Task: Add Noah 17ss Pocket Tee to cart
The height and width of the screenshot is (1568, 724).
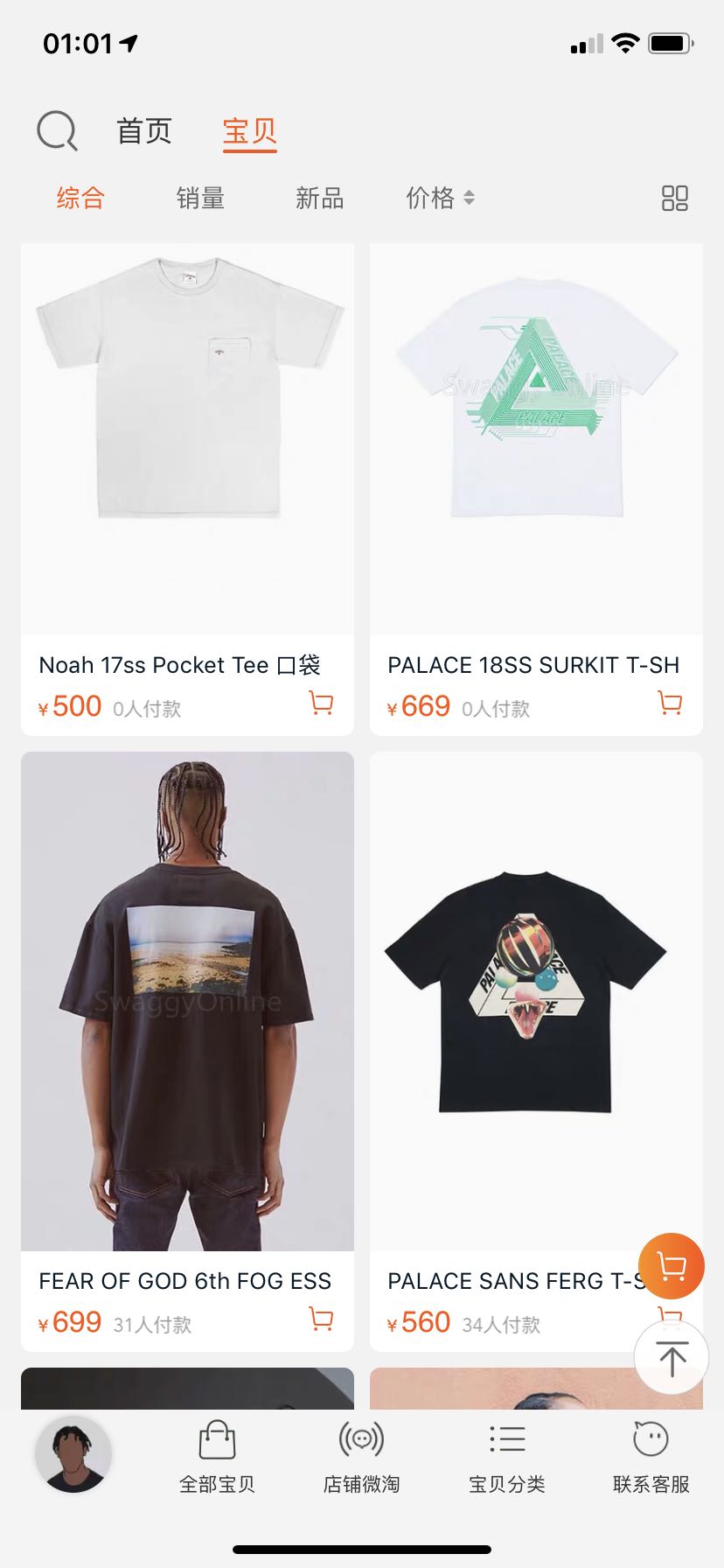Action: pos(321,703)
